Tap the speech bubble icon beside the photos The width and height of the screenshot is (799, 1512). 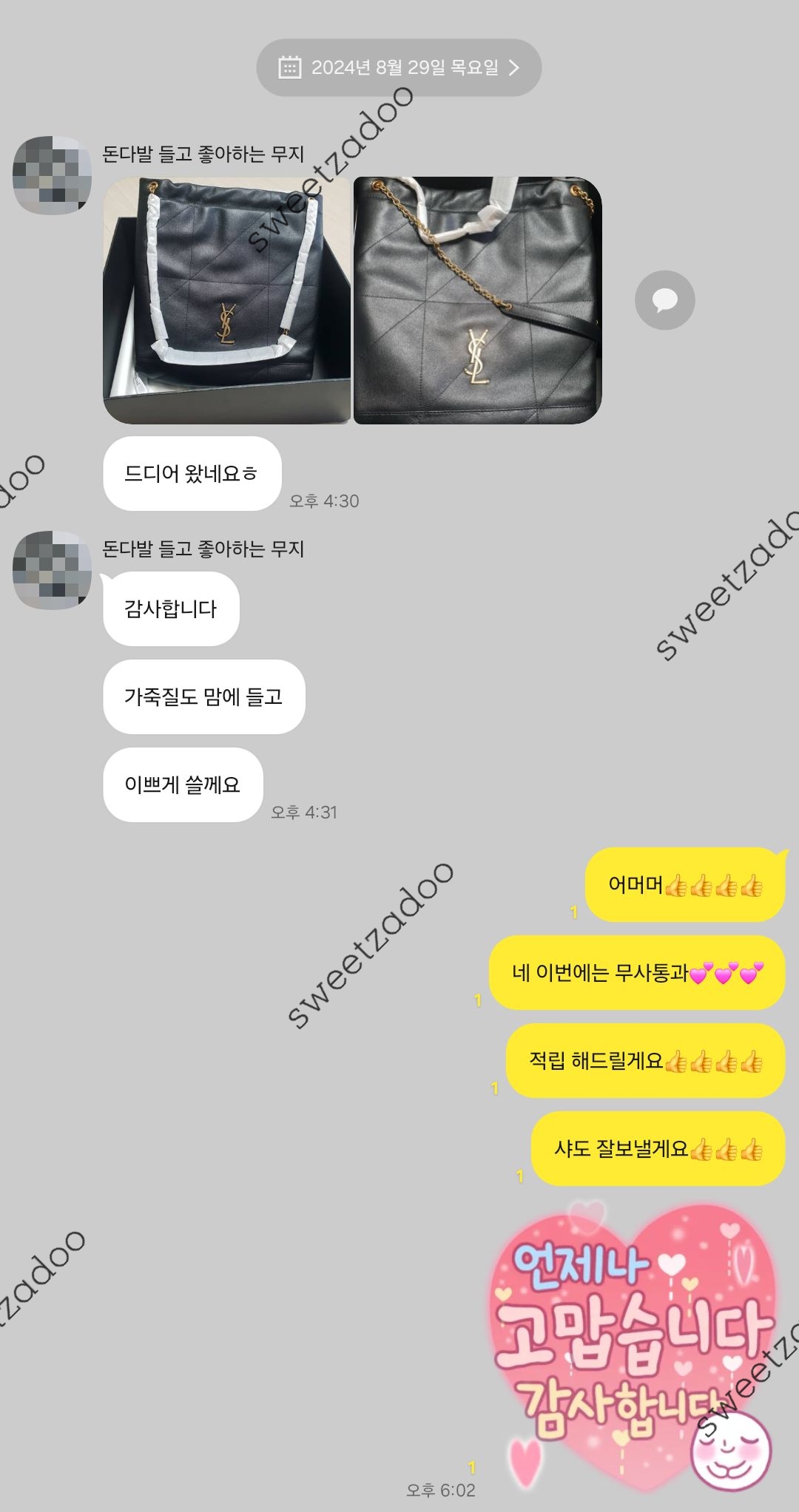point(664,300)
